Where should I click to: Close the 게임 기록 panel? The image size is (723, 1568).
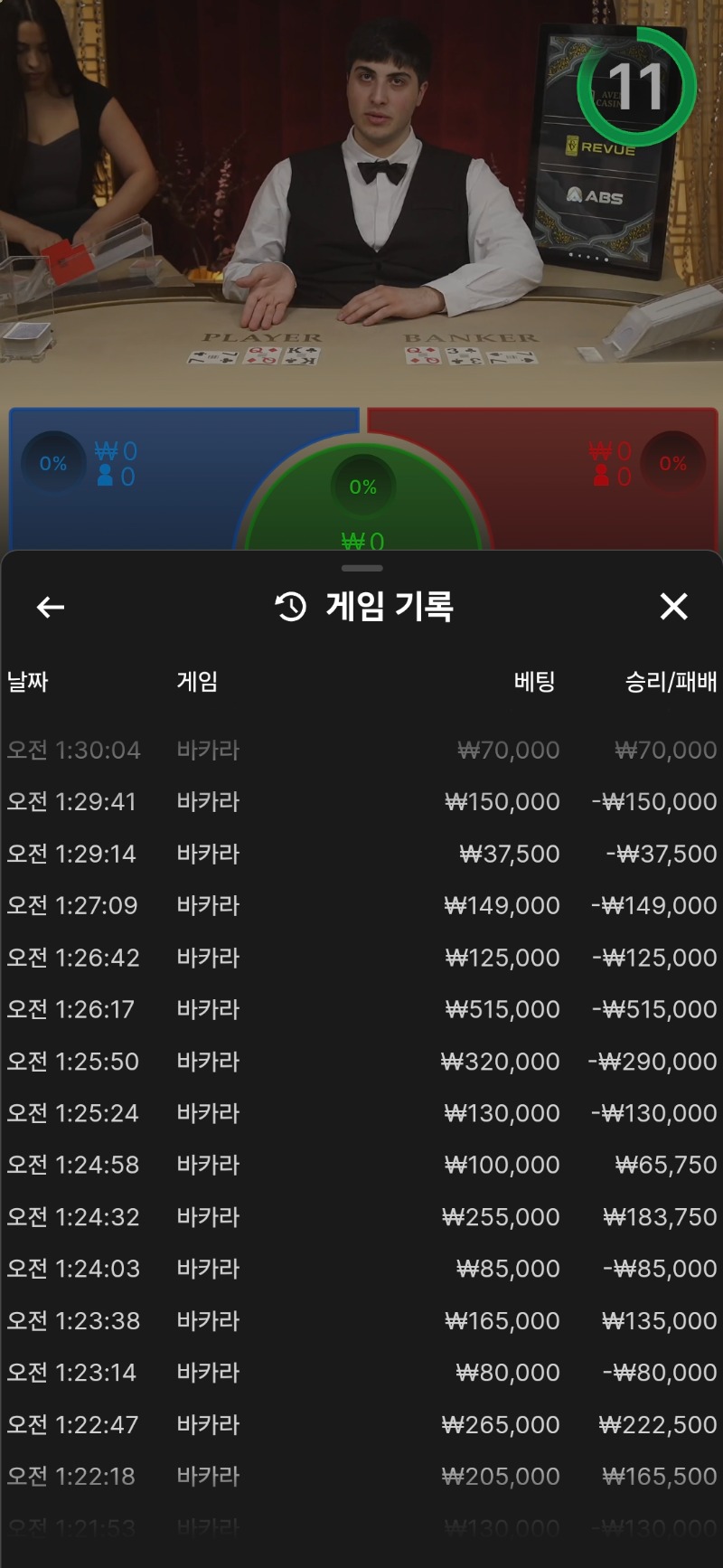tap(673, 607)
